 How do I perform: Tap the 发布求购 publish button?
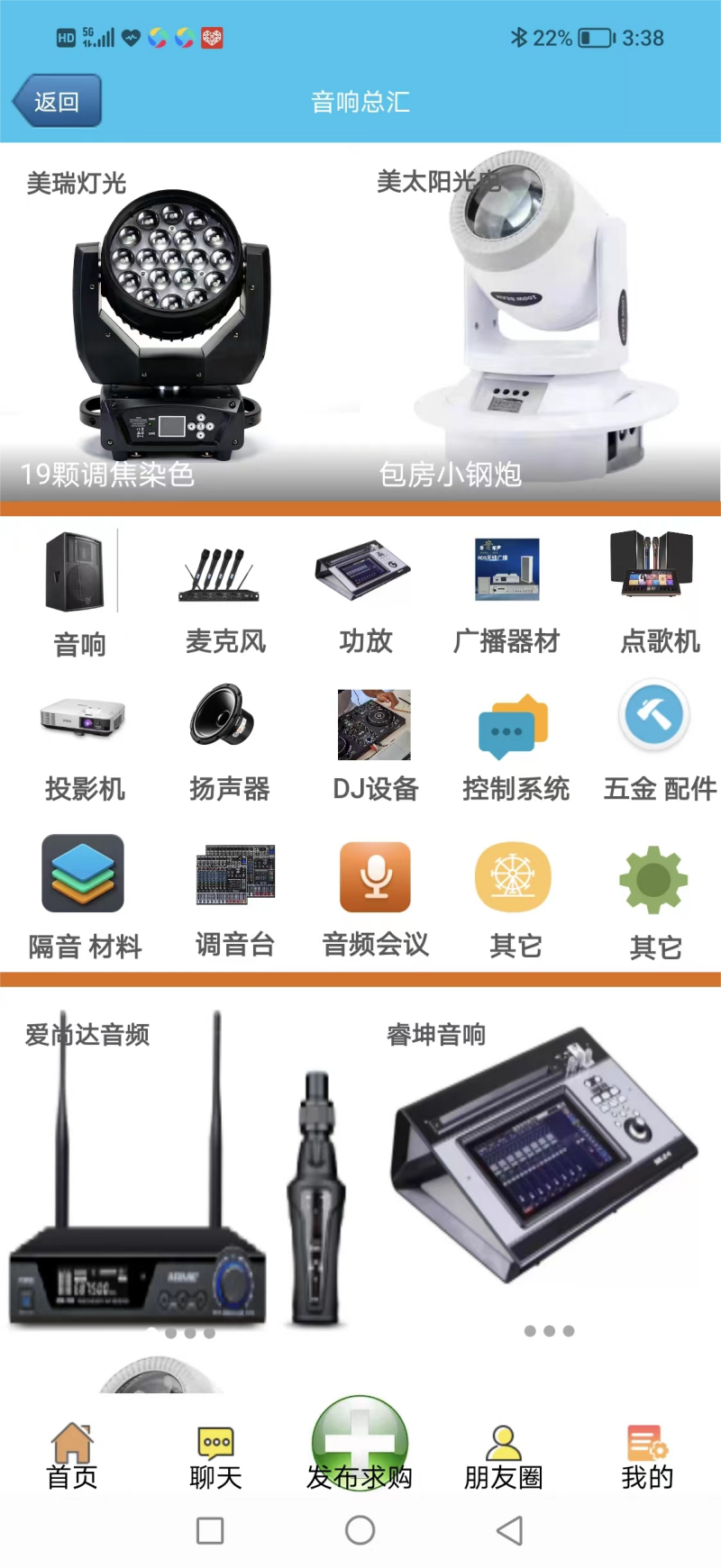click(360, 1445)
